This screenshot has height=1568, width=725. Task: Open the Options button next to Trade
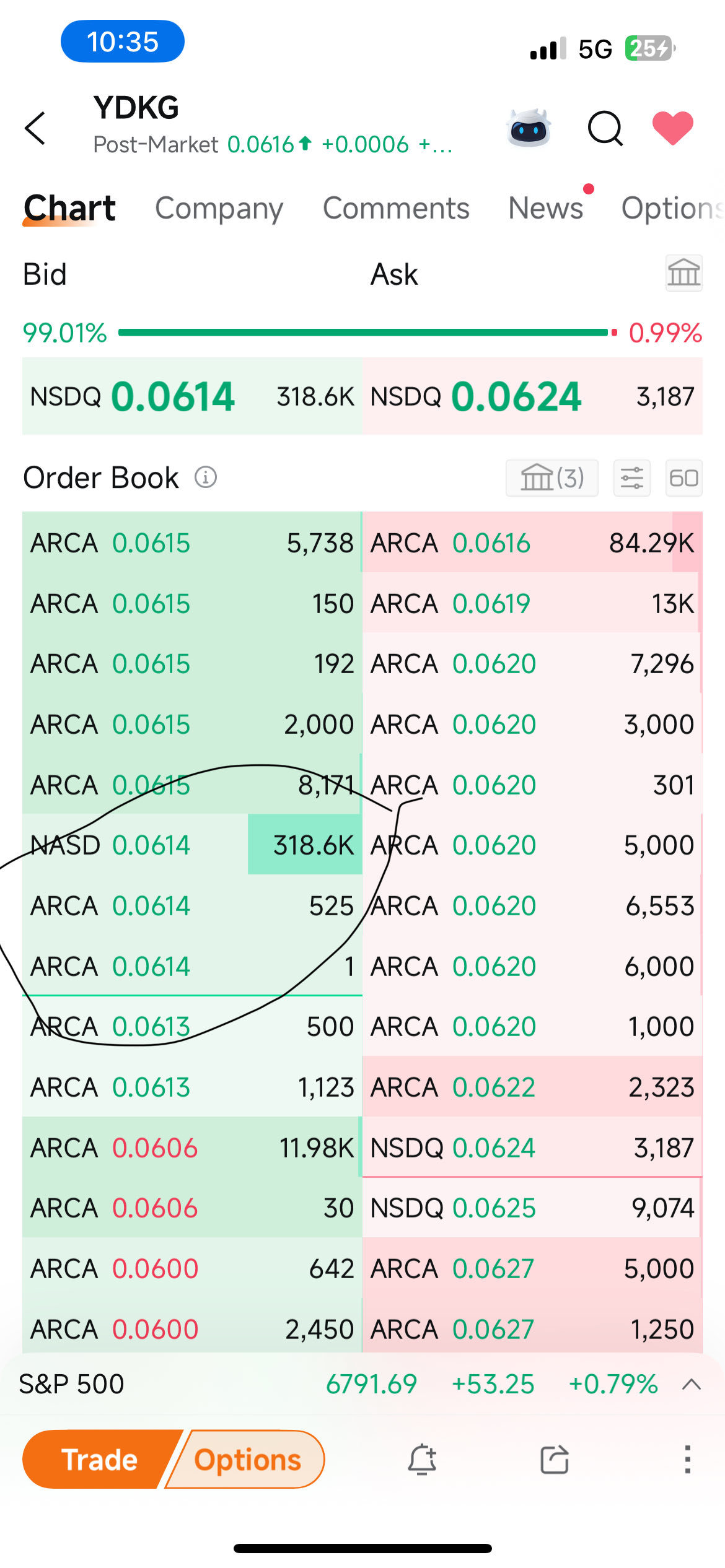pos(248,1460)
